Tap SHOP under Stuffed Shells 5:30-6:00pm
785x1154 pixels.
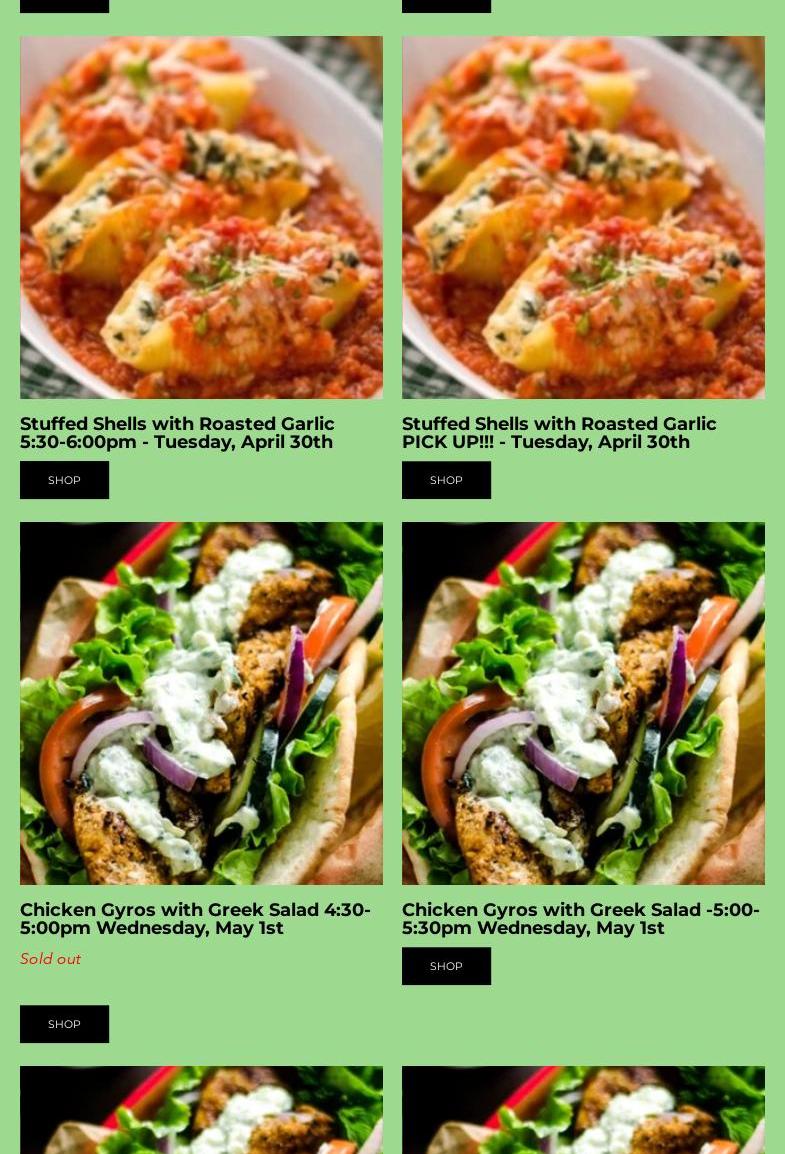(x=64, y=480)
